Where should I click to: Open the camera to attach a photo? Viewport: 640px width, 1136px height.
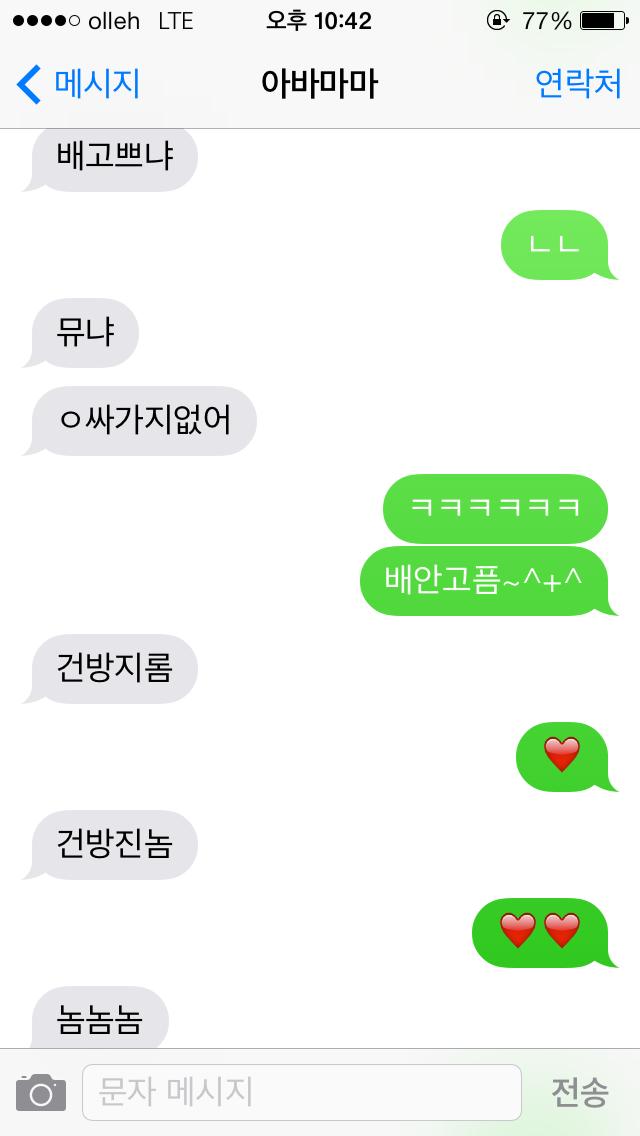pos(41,1092)
